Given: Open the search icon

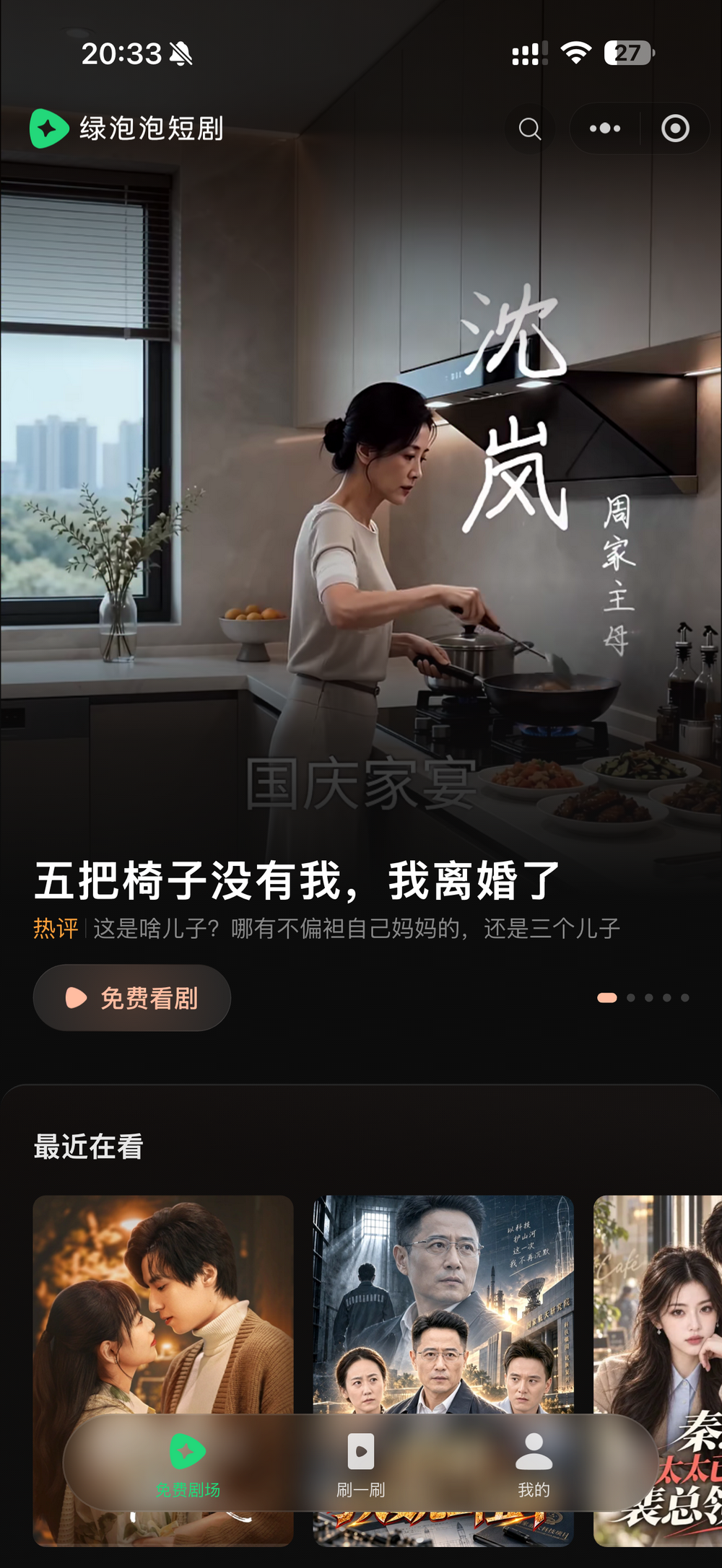Looking at the screenshot, I should pos(530,129).
